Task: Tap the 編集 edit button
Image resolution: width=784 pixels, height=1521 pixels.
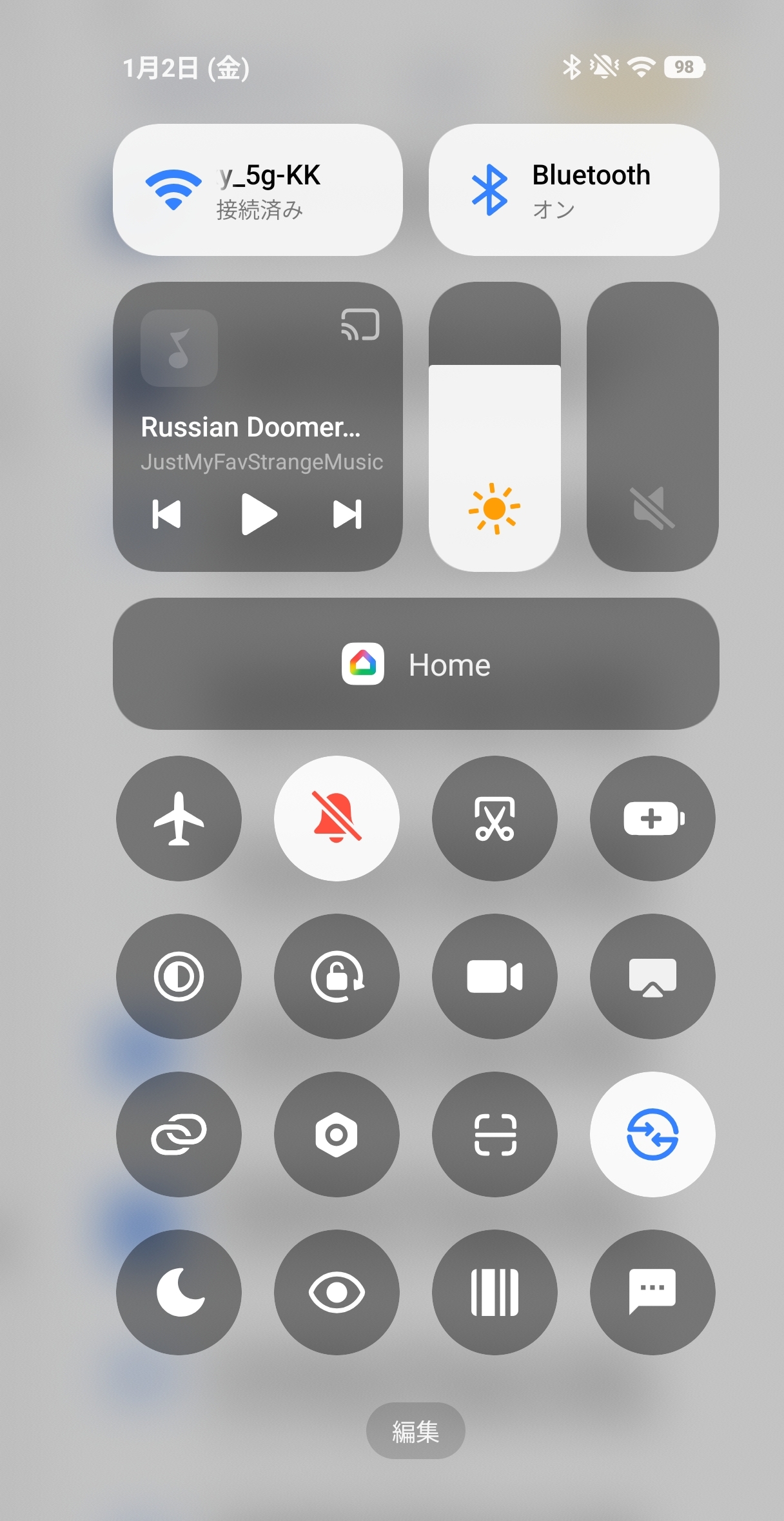Action: (415, 1431)
